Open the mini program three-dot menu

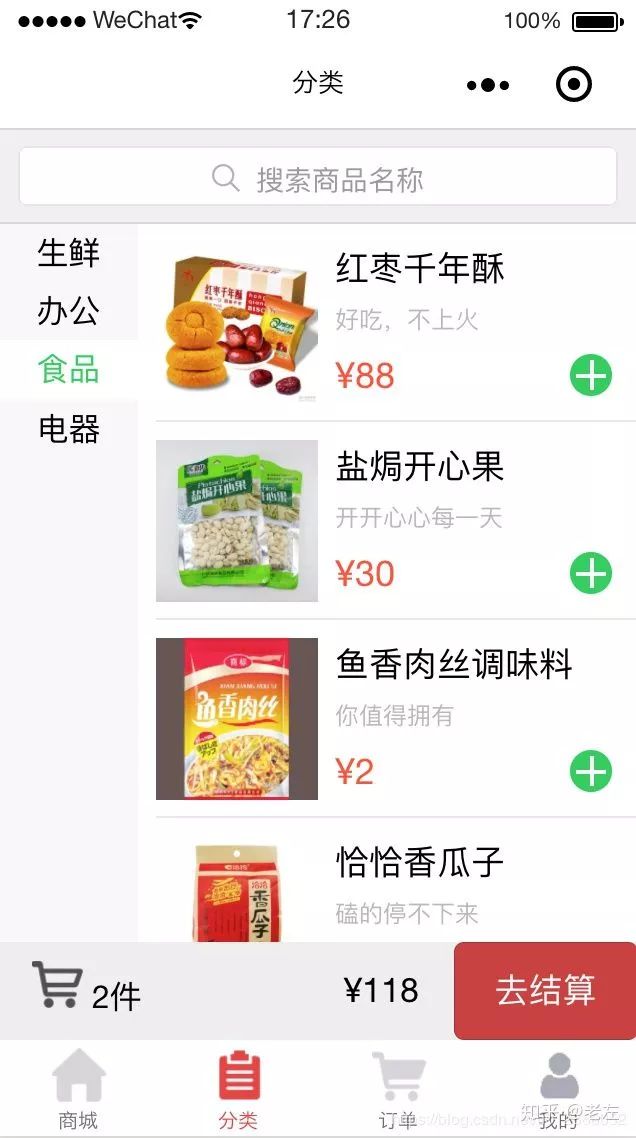(488, 86)
